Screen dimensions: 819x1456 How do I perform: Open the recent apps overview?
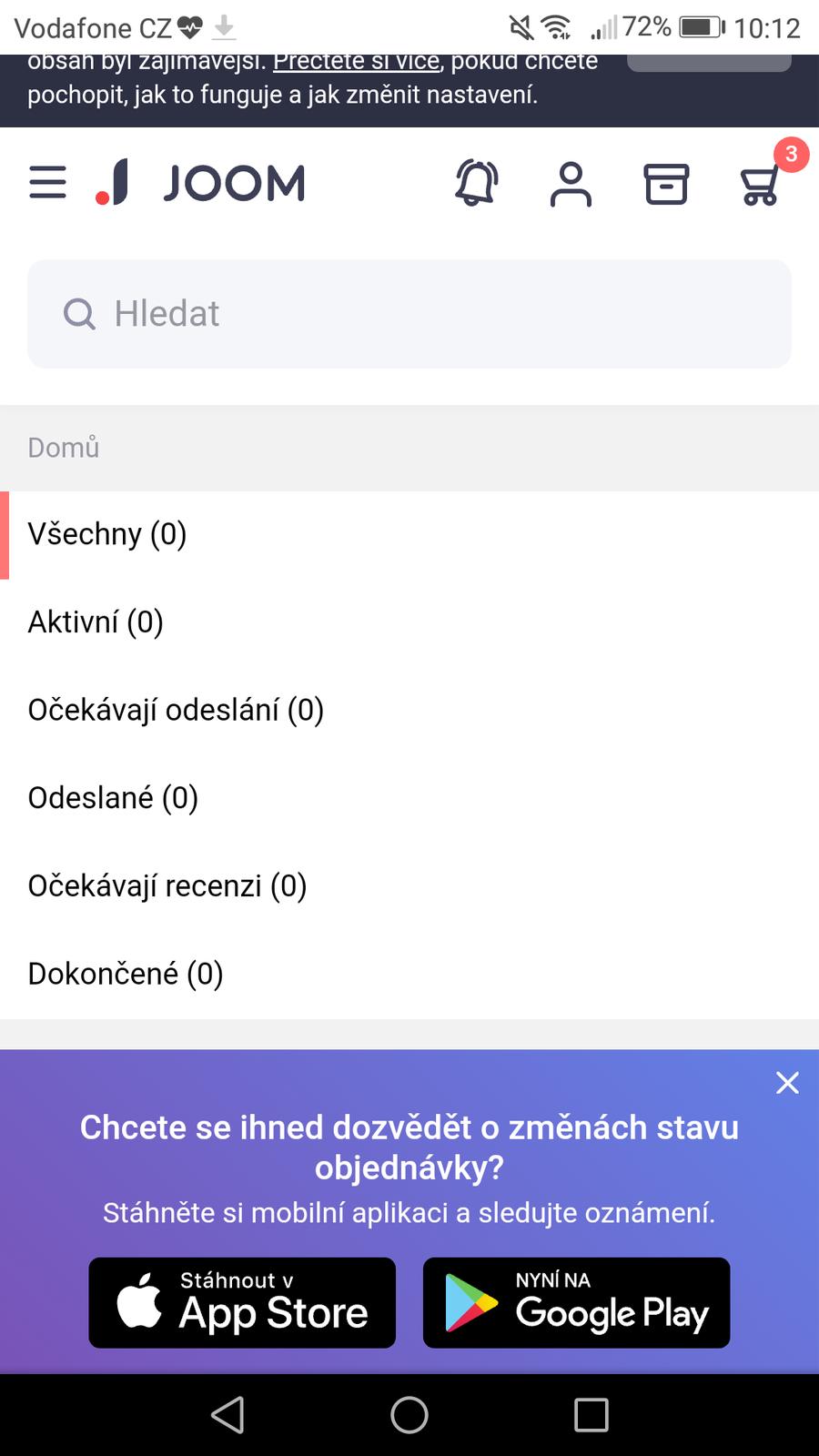(x=591, y=1415)
